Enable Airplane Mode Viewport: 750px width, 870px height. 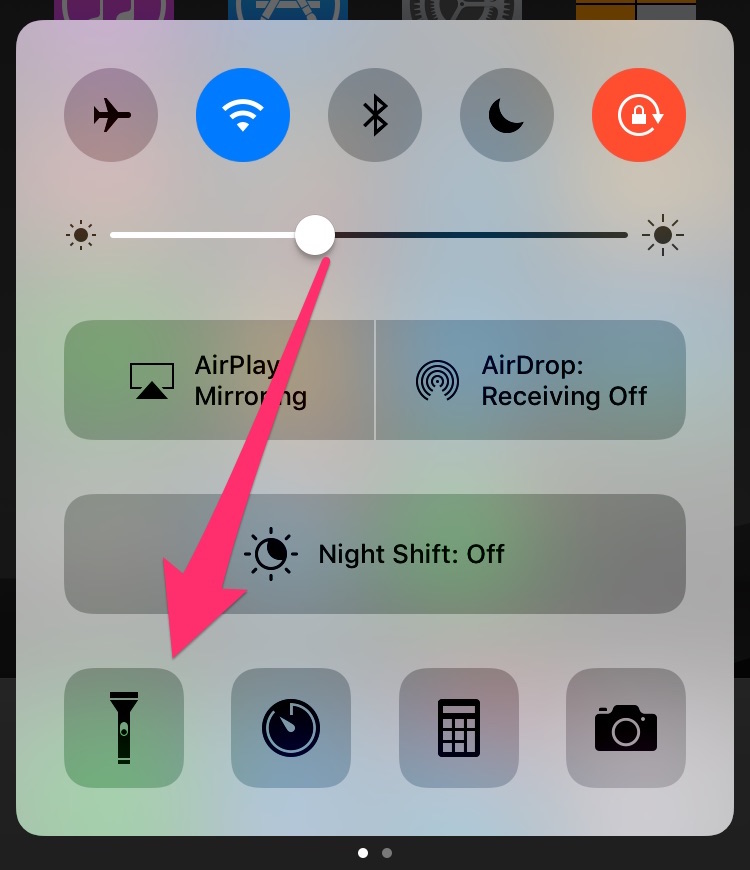pyautogui.click(x=111, y=116)
